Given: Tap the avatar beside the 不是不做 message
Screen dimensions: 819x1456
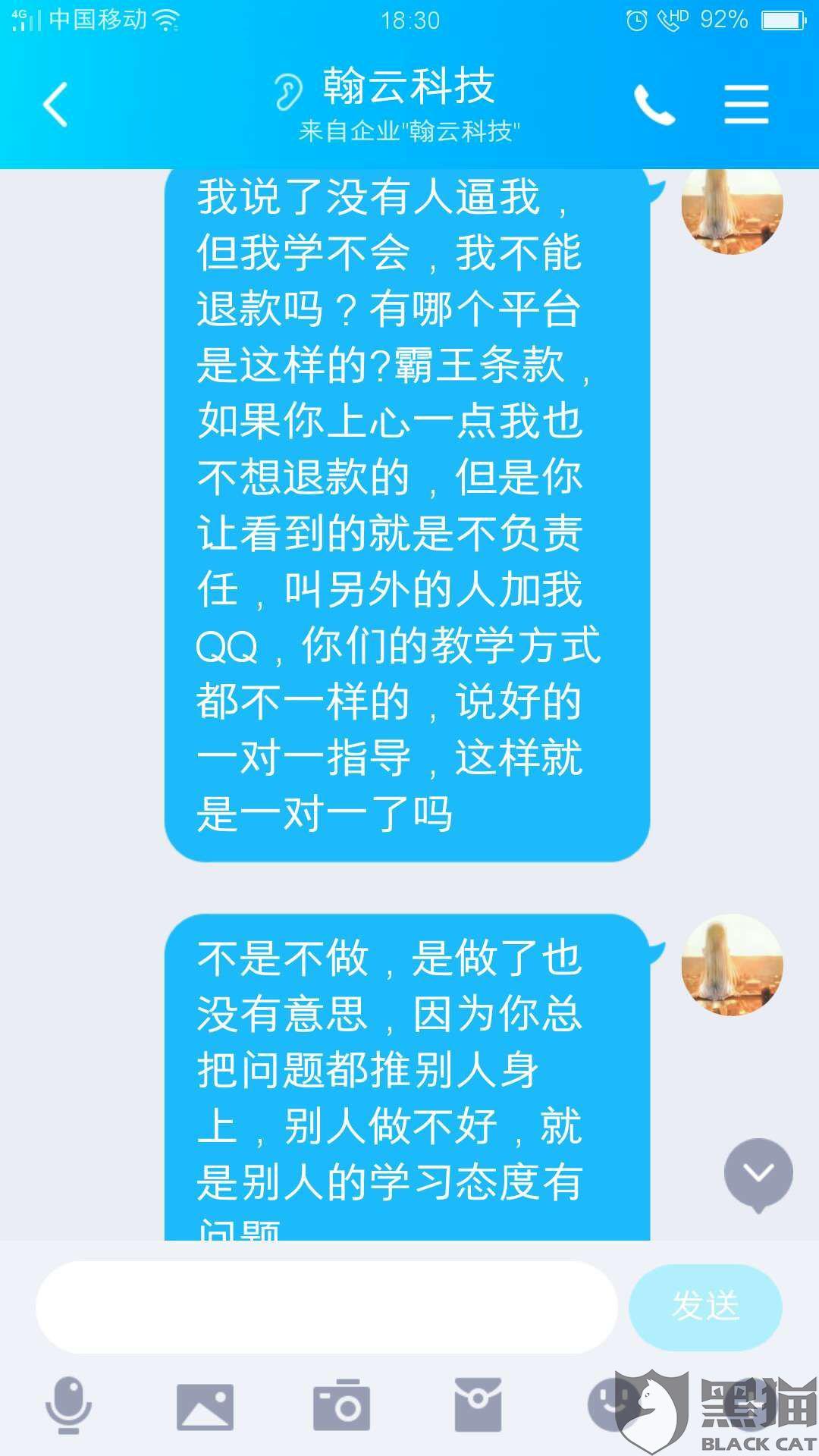Looking at the screenshot, I should (x=732, y=965).
